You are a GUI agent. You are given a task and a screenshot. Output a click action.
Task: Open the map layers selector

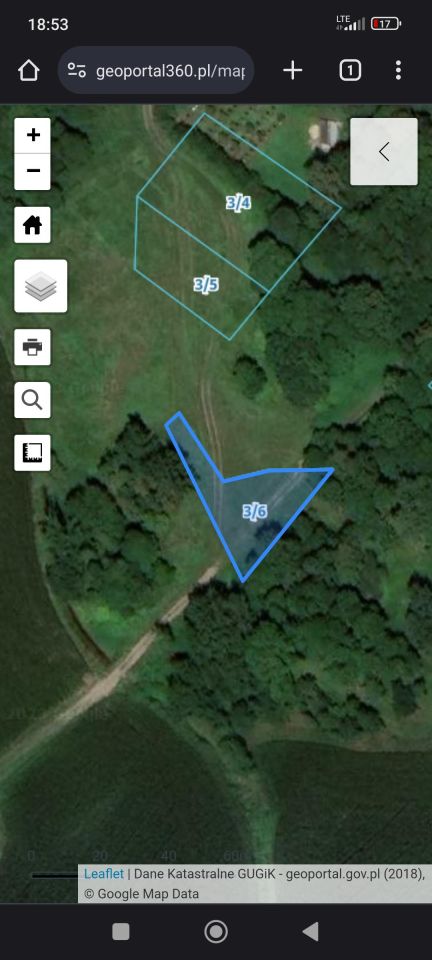pyautogui.click(x=40, y=286)
